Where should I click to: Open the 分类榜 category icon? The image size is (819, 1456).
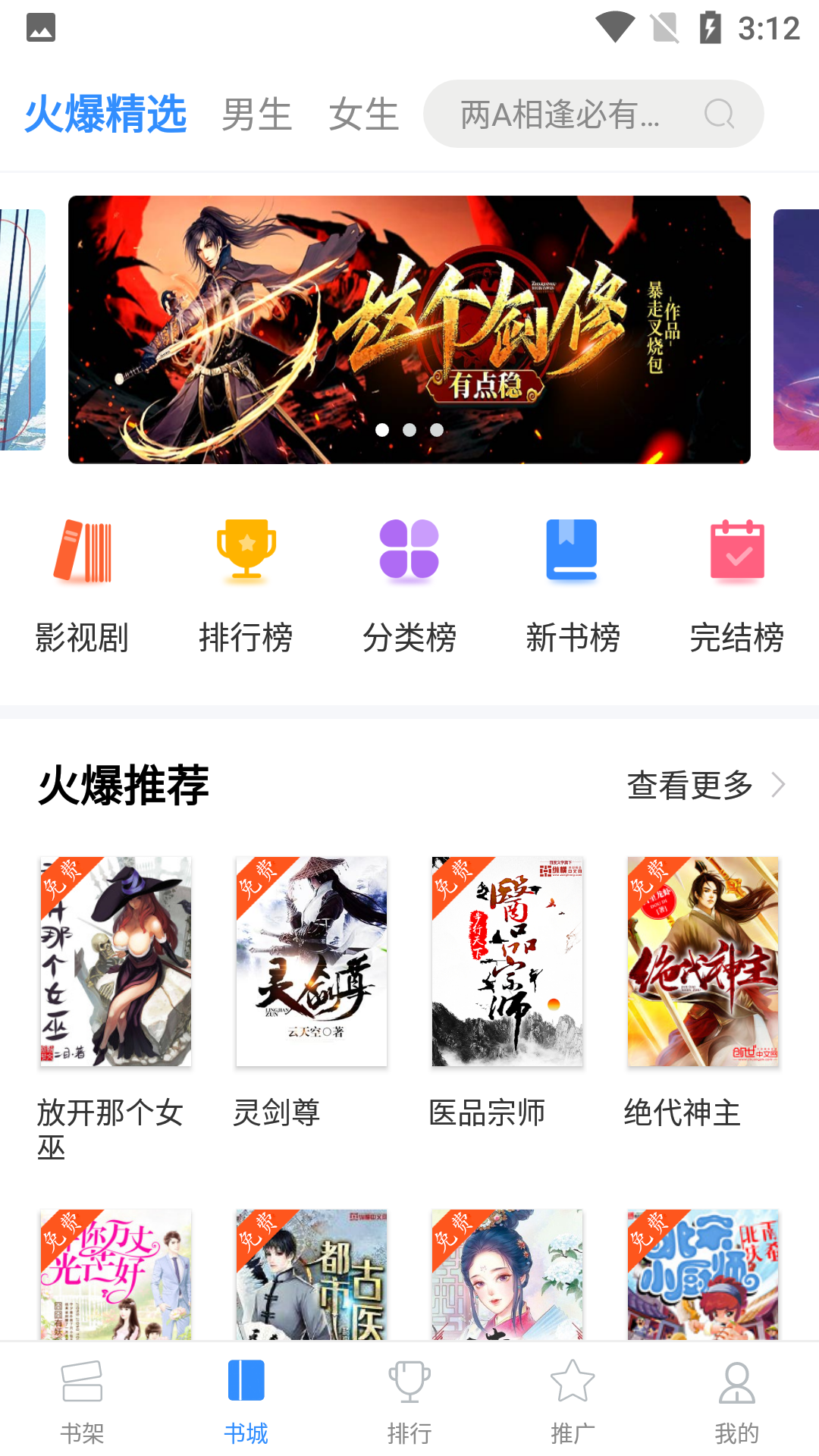click(409, 551)
